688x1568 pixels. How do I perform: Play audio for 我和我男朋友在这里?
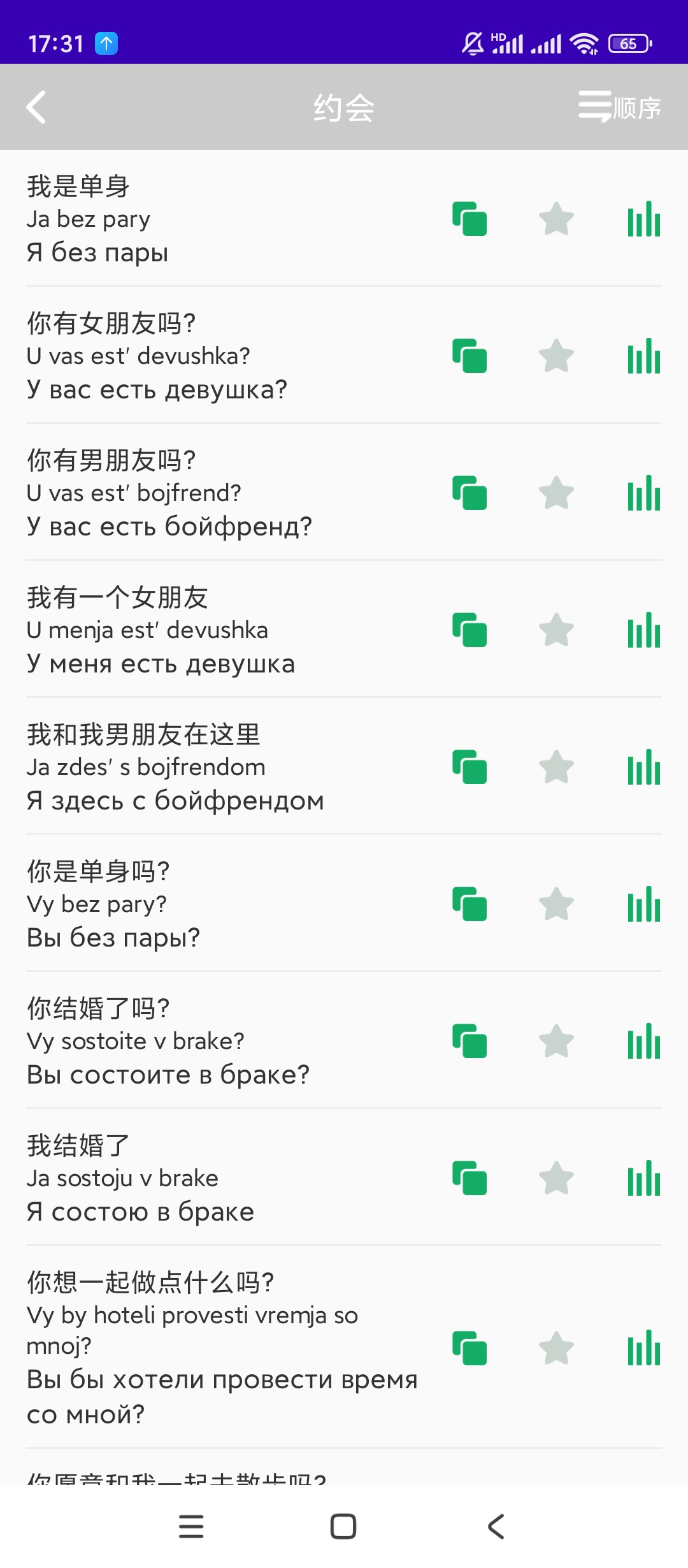(643, 767)
